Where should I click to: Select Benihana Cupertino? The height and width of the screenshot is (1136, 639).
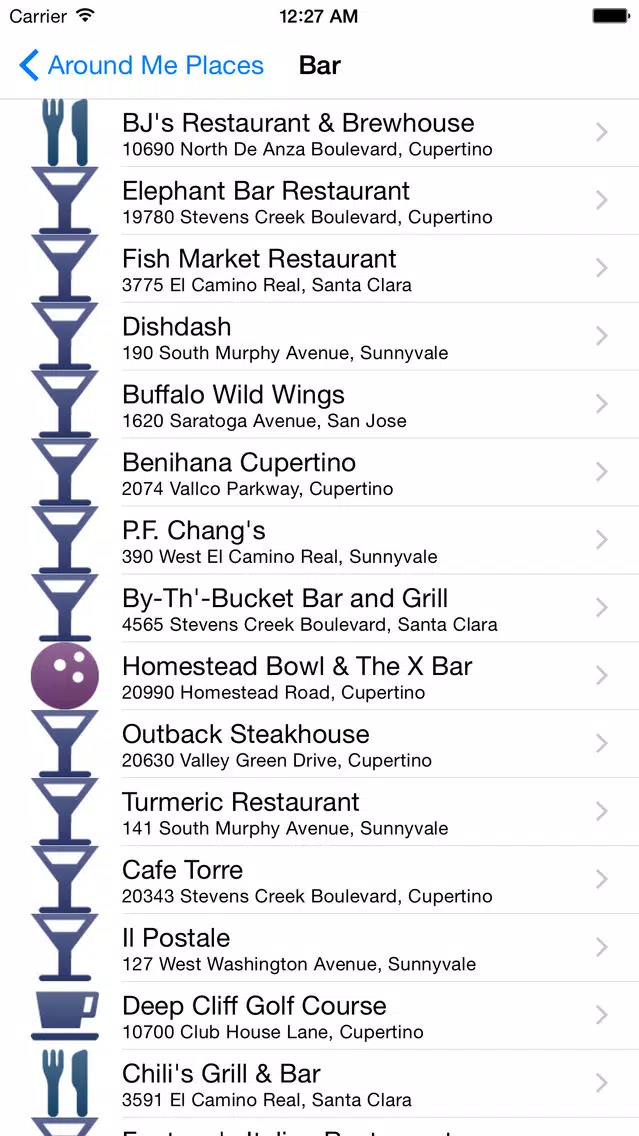(320, 472)
